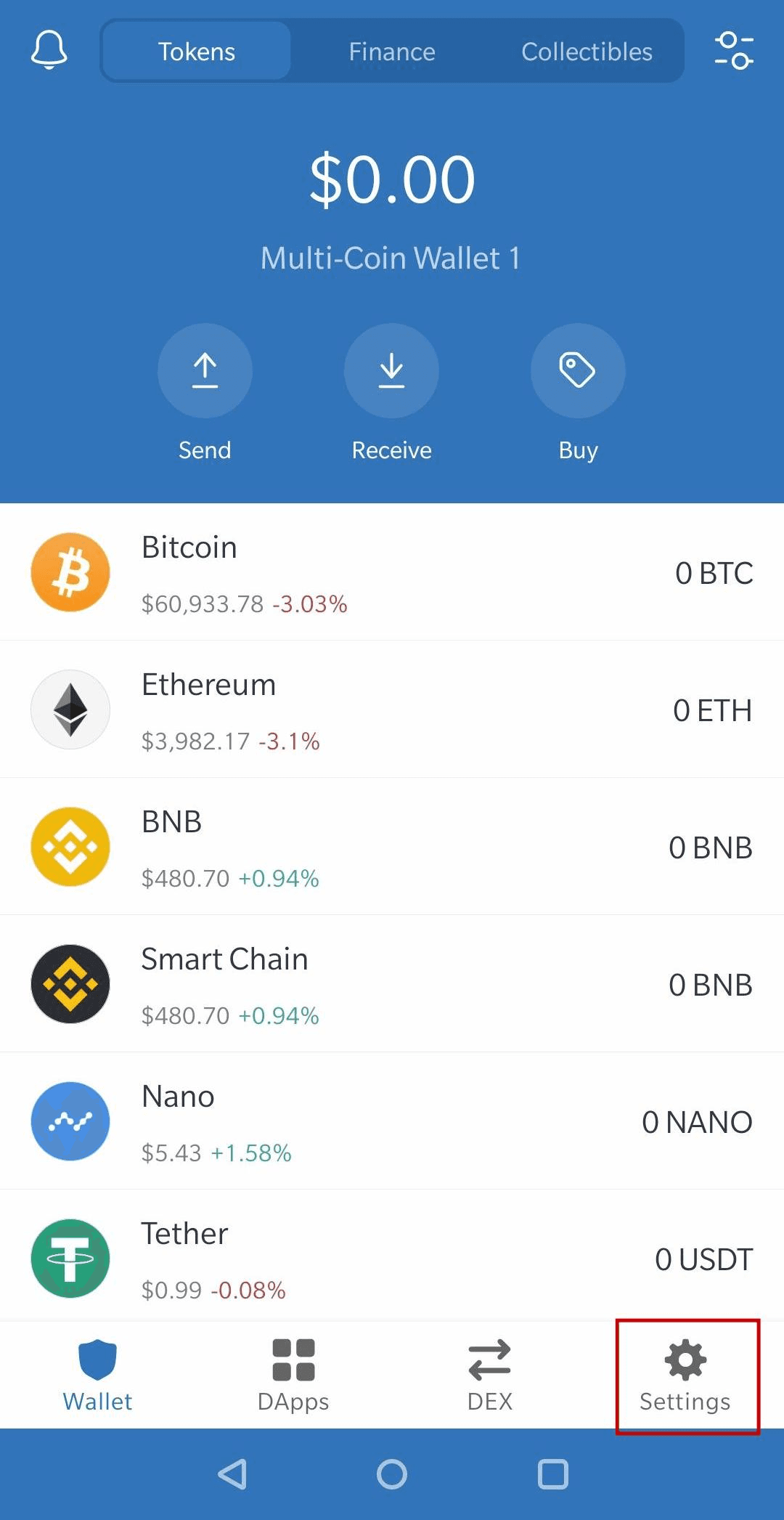The image size is (784, 1520).
Task: View the BNB token details
Action: [x=392, y=847]
